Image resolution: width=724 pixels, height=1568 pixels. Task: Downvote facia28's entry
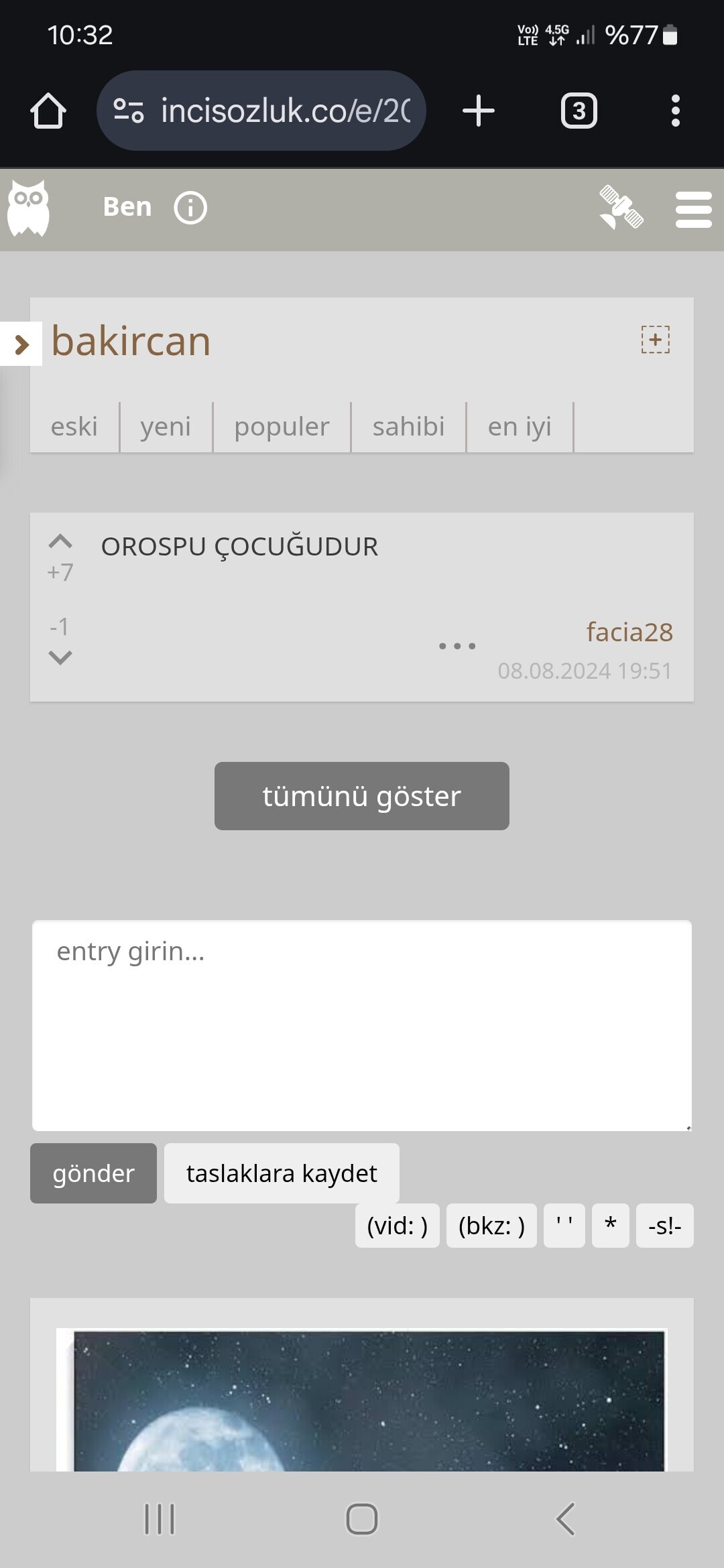pos(60,657)
